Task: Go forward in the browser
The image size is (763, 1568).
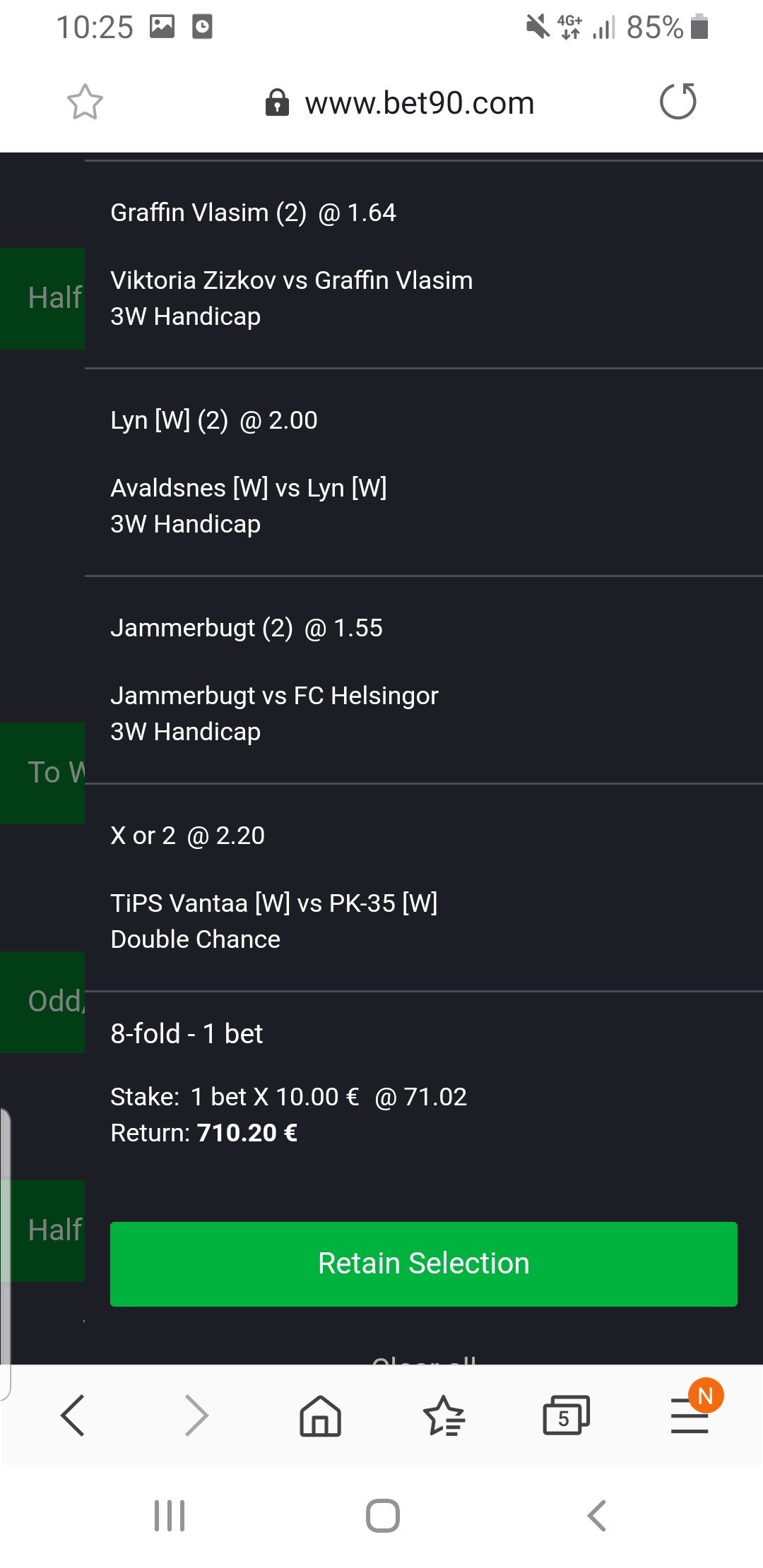Action: (x=196, y=1415)
